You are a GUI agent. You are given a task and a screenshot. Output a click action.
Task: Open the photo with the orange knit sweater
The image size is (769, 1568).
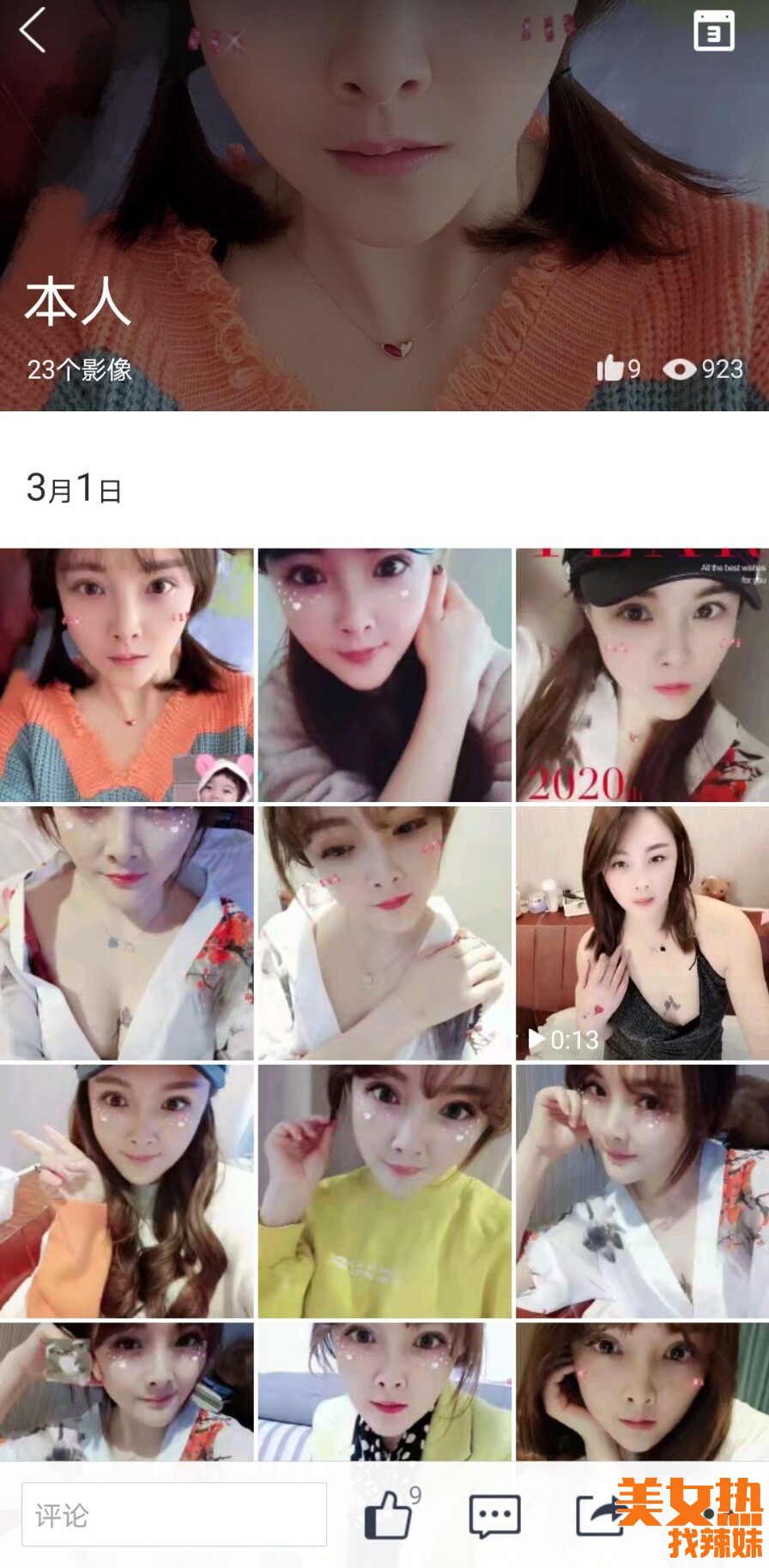127,675
